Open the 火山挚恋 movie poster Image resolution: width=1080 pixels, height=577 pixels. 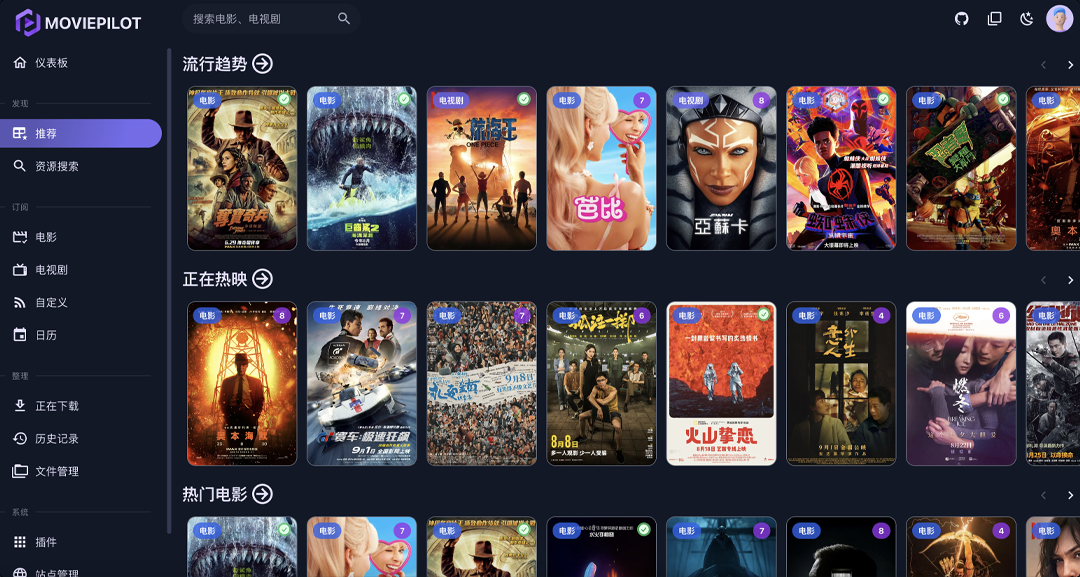[721, 385]
